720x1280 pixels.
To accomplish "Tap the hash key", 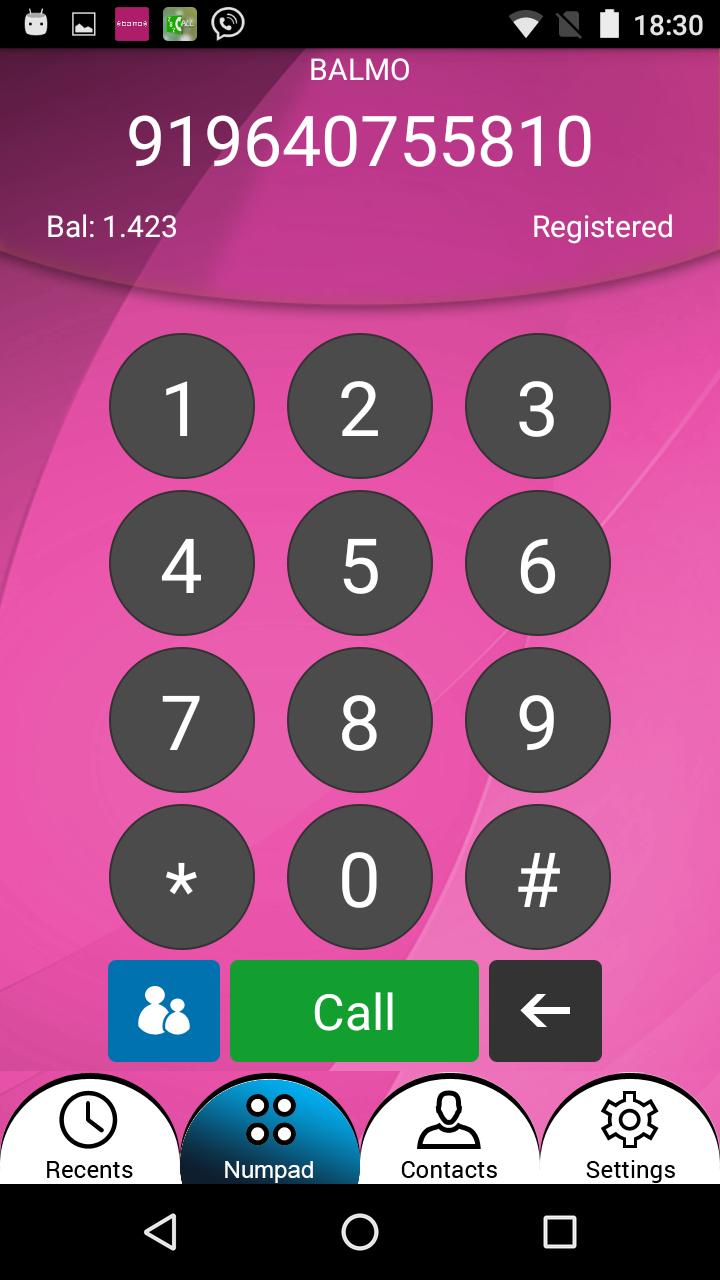I will (537, 878).
